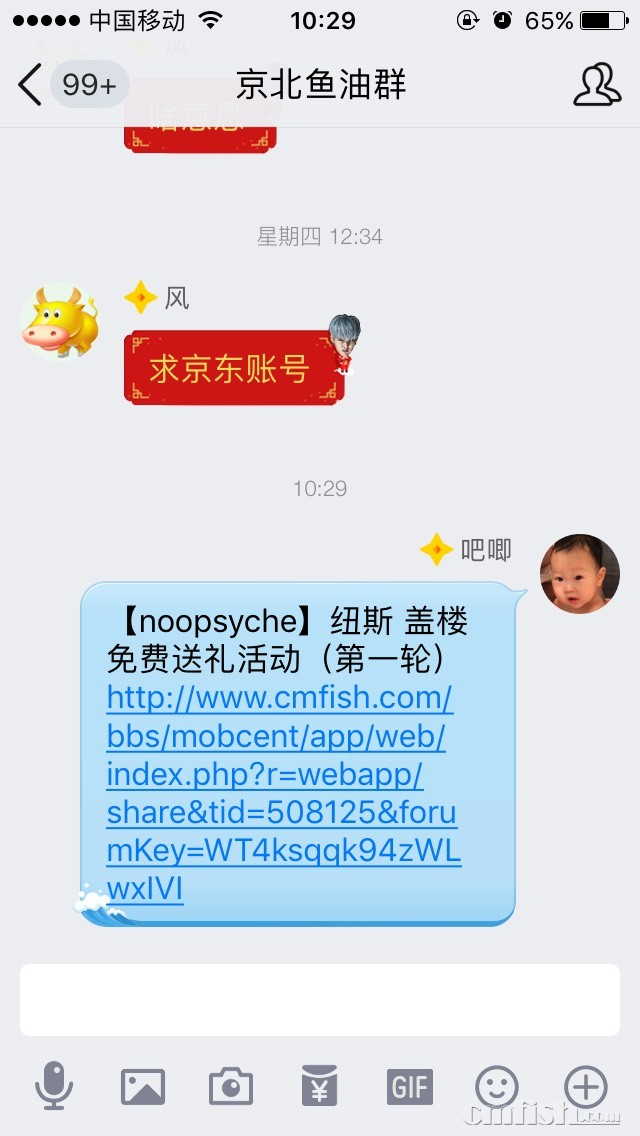The height and width of the screenshot is (1136, 640).
Task: Open photo gallery picker
Action: coord(143,1086)
